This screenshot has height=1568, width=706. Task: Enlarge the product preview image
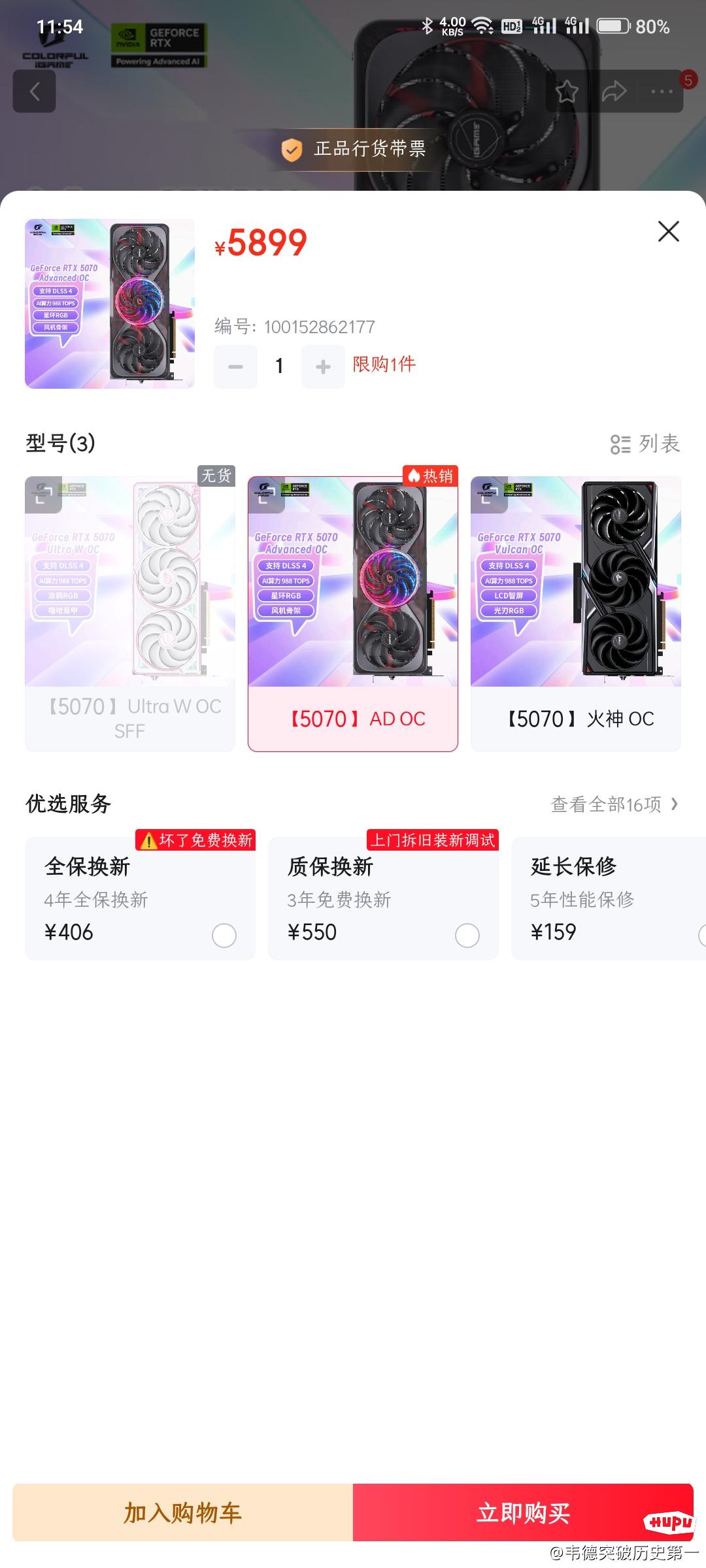[x=110, y=304]
